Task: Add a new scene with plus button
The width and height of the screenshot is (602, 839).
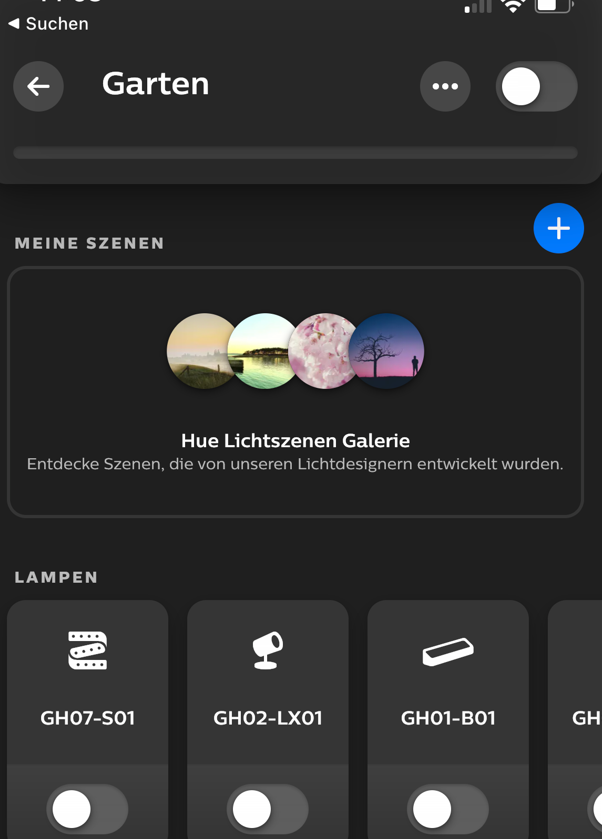Action: tap(558, 229)
